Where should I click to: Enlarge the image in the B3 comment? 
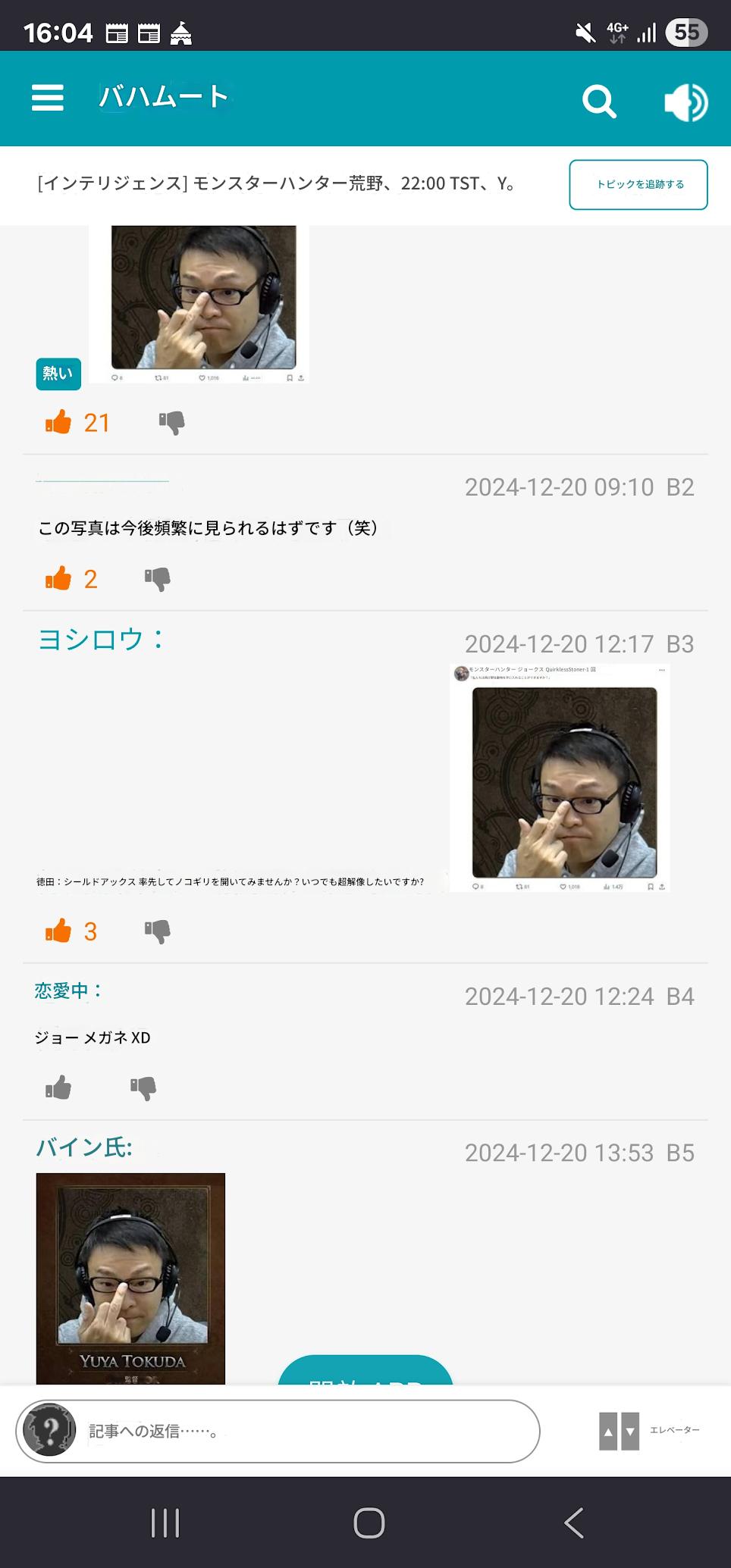[560, 778]
